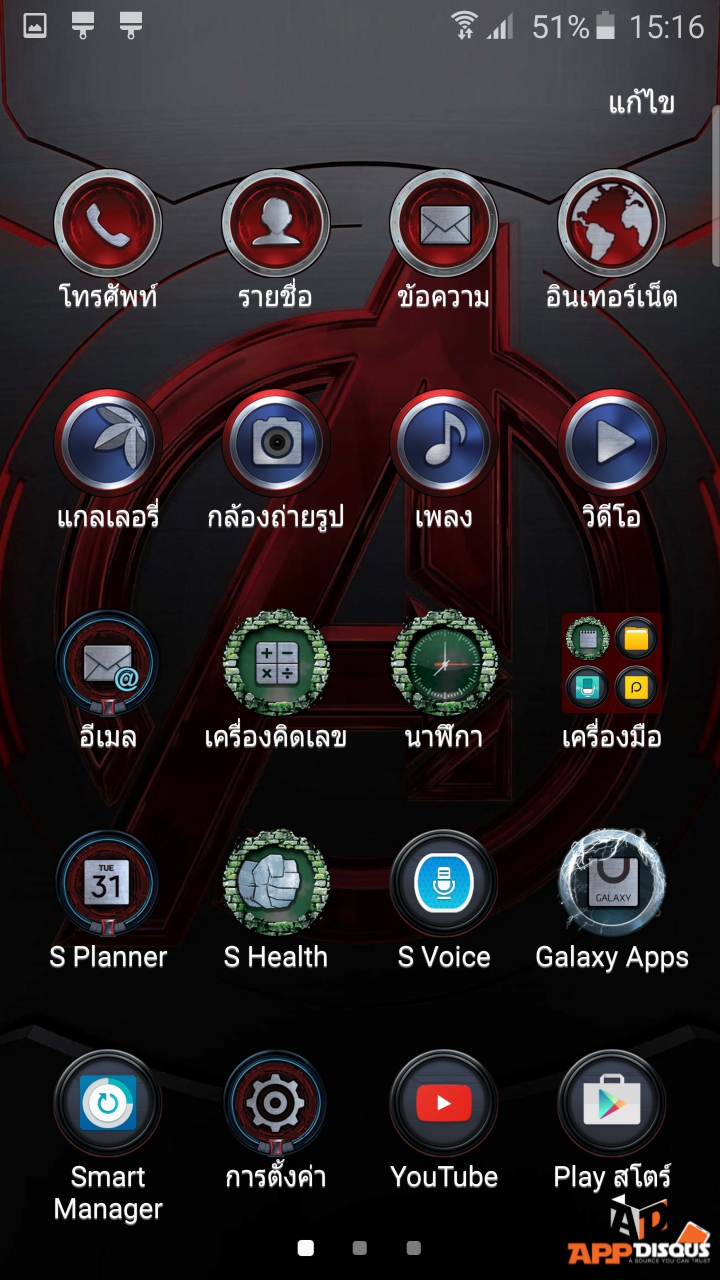Launch กล้องถ่ายรูป camera
Screen dimensions: 720x1280
(x=276, y=443)
